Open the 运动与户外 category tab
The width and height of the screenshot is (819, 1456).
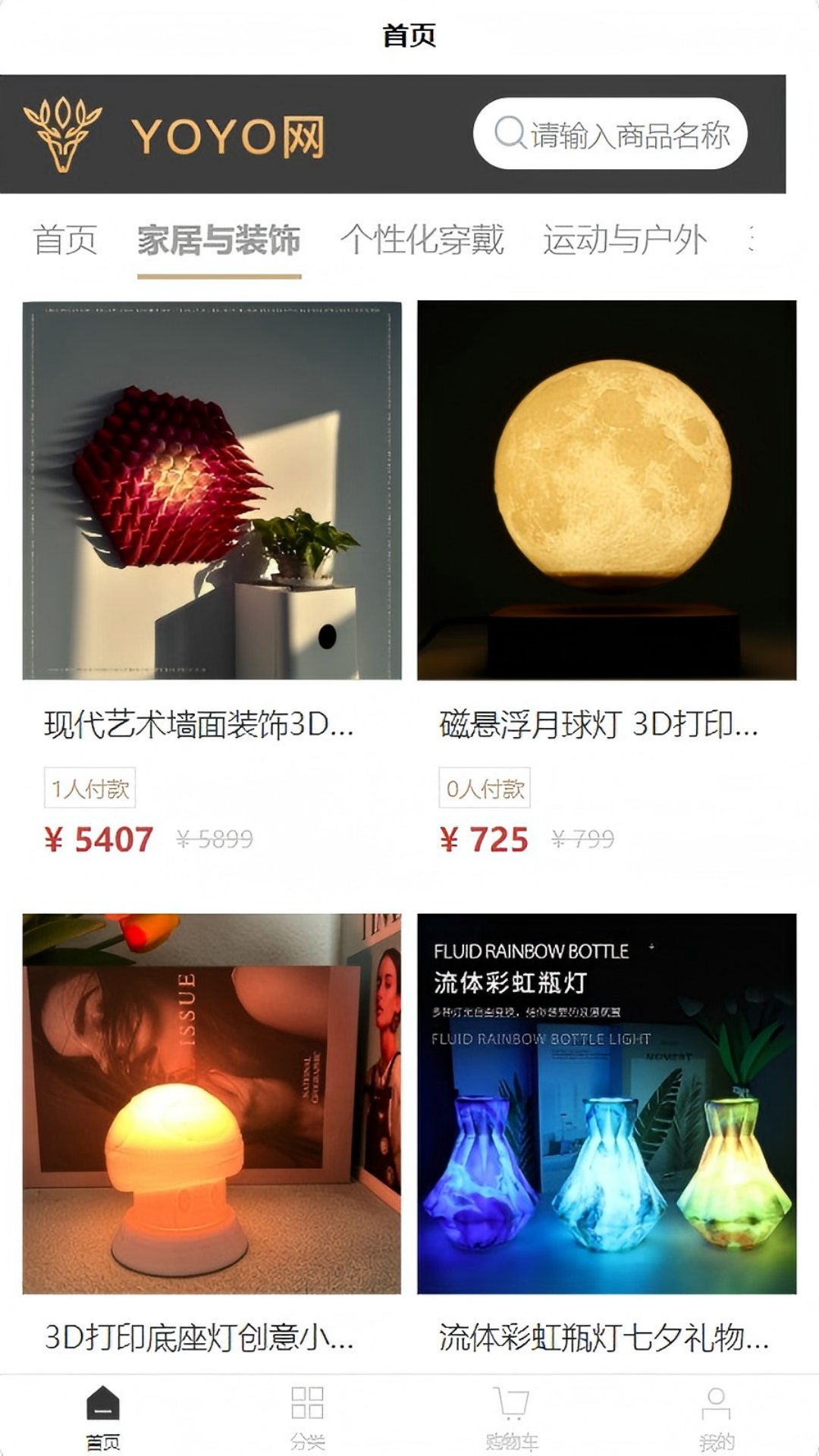coord(625,240)
